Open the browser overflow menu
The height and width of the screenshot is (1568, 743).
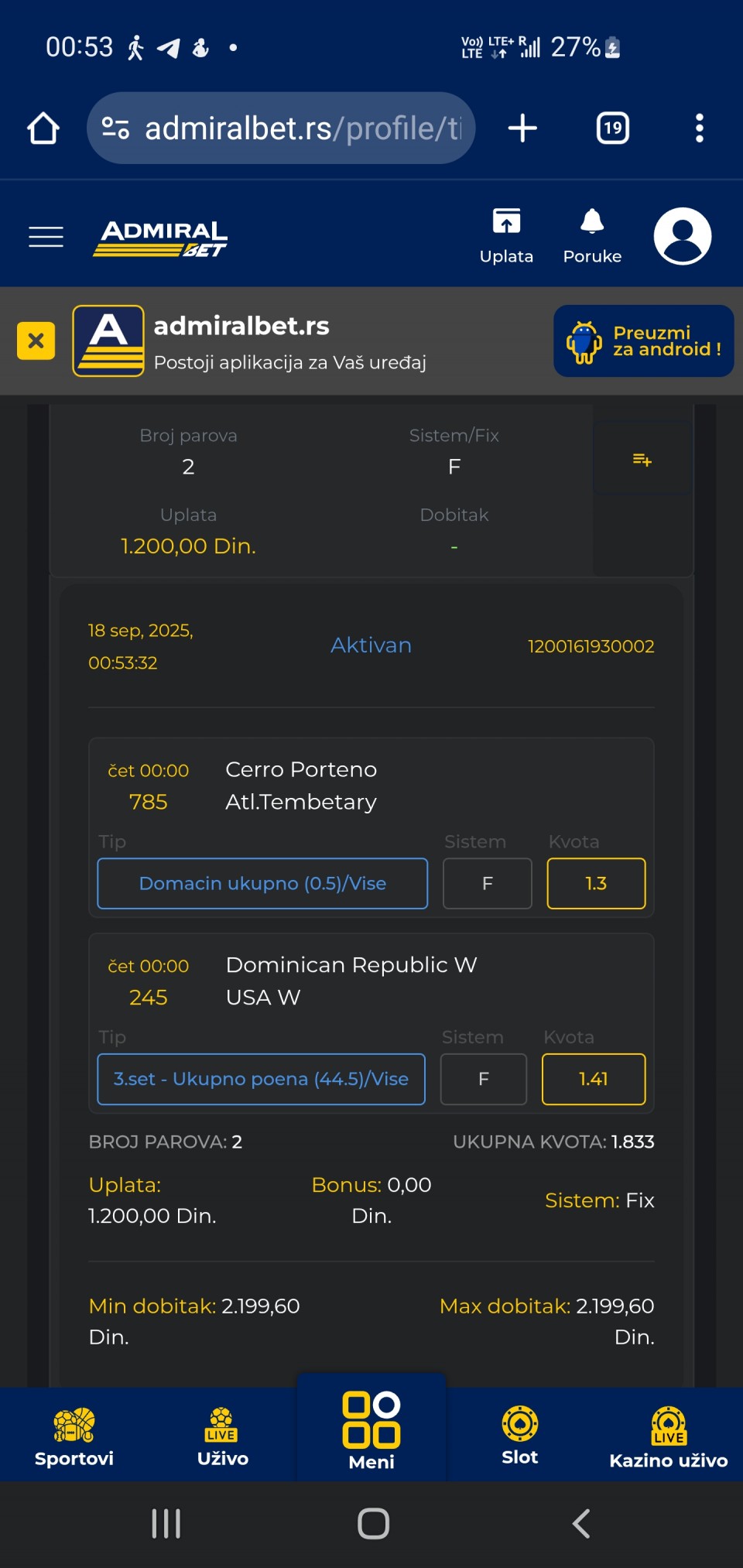(699, 128)
